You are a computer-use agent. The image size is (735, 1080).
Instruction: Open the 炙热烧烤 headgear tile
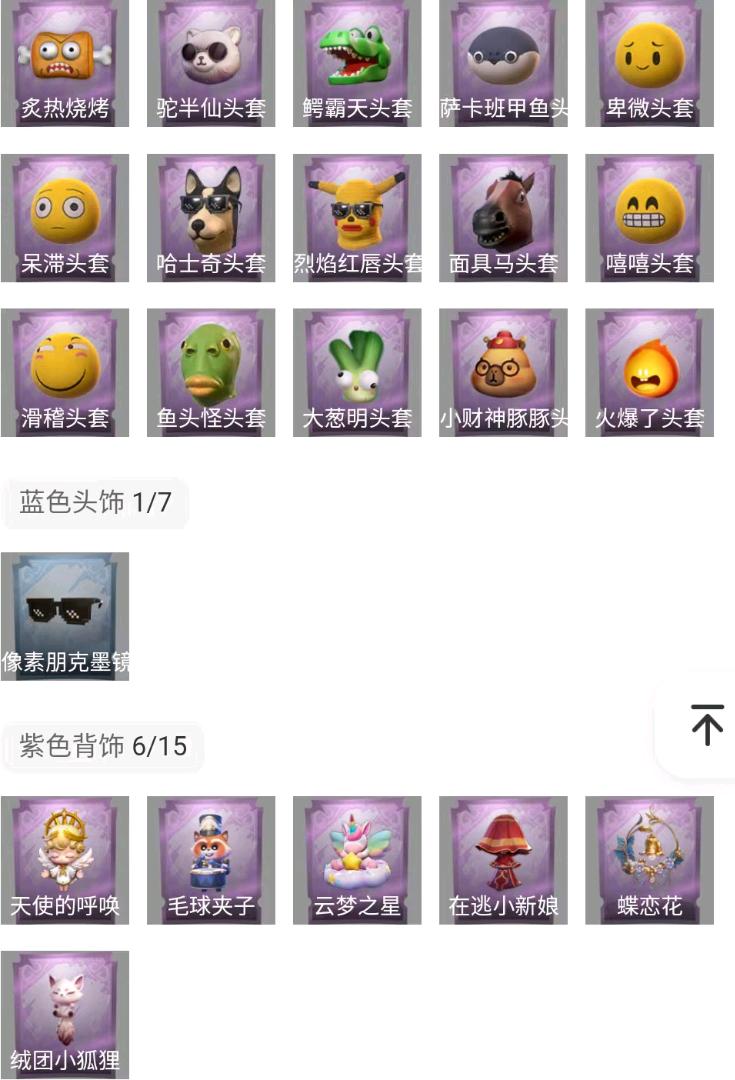coord(65,63)
